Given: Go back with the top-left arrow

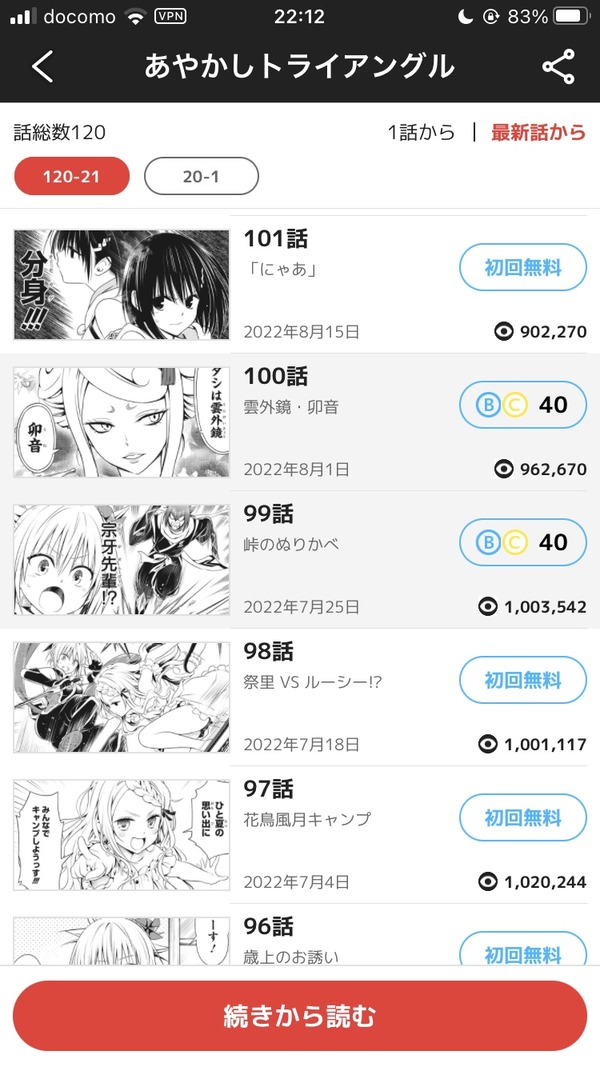Looking at the screenshot, I should [x=42, y=67].
